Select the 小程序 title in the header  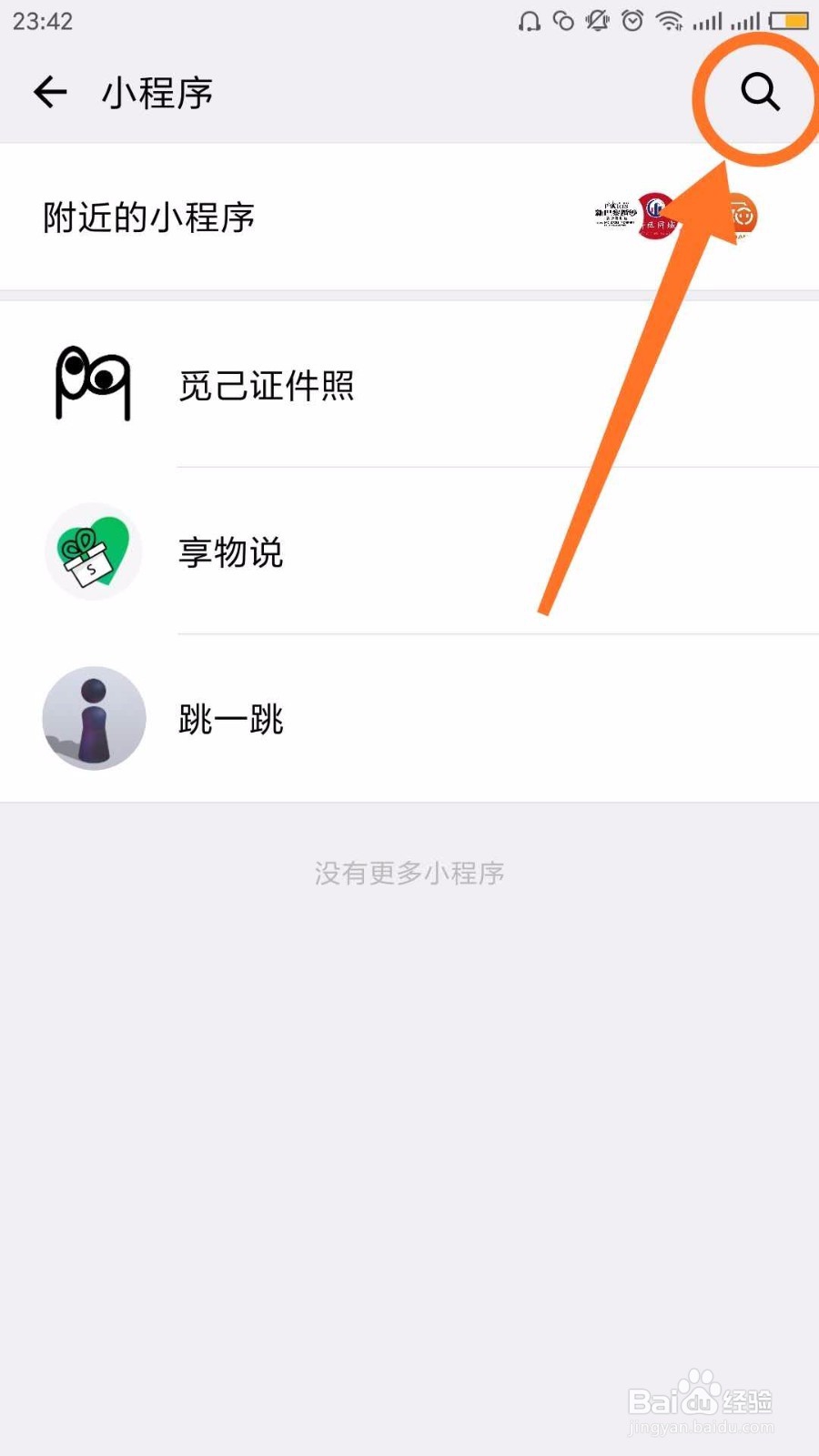pos(156,92)
